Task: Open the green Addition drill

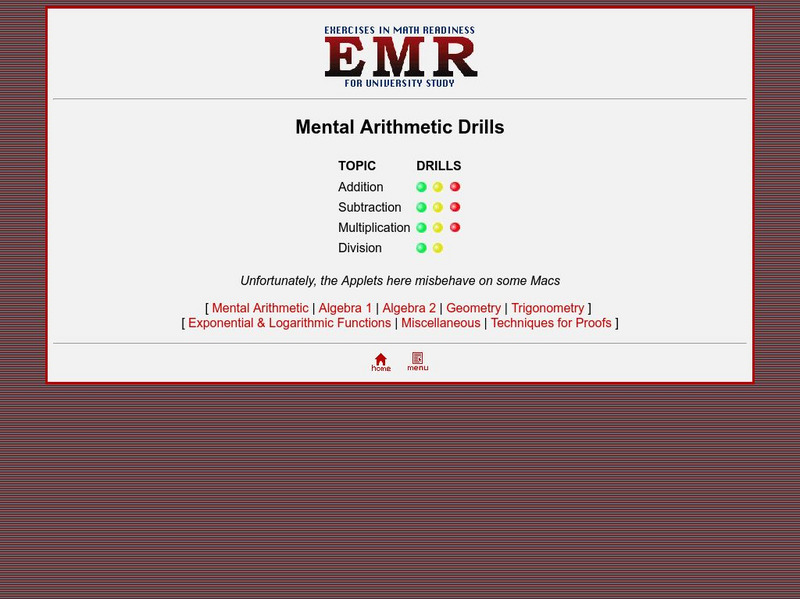Action: 421,187
